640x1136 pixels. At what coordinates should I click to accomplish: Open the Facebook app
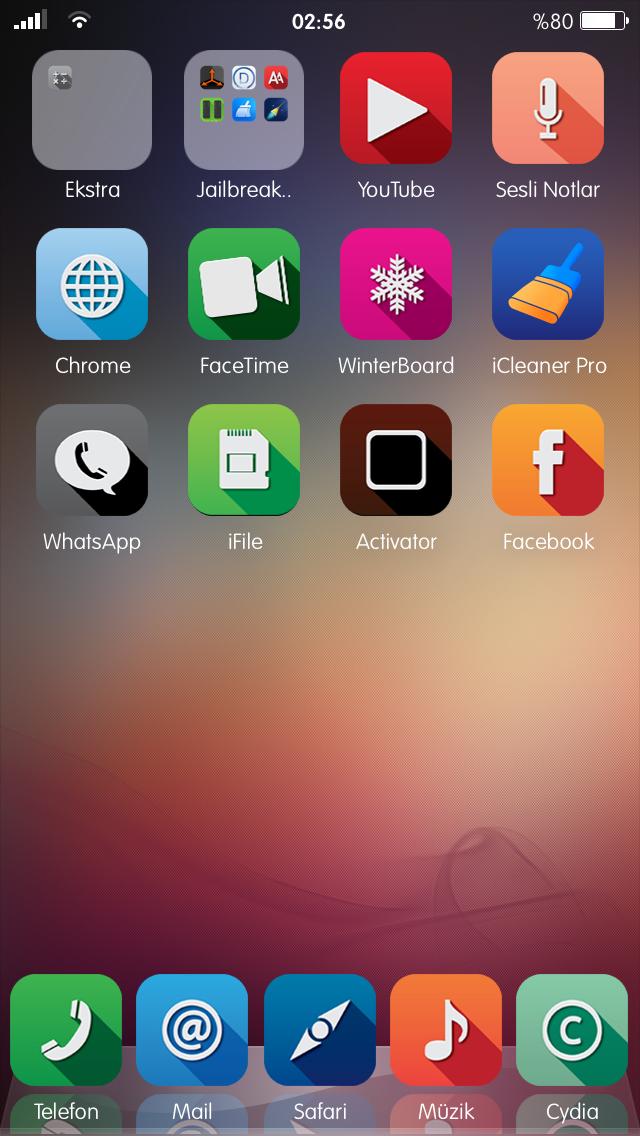[548, 460]
